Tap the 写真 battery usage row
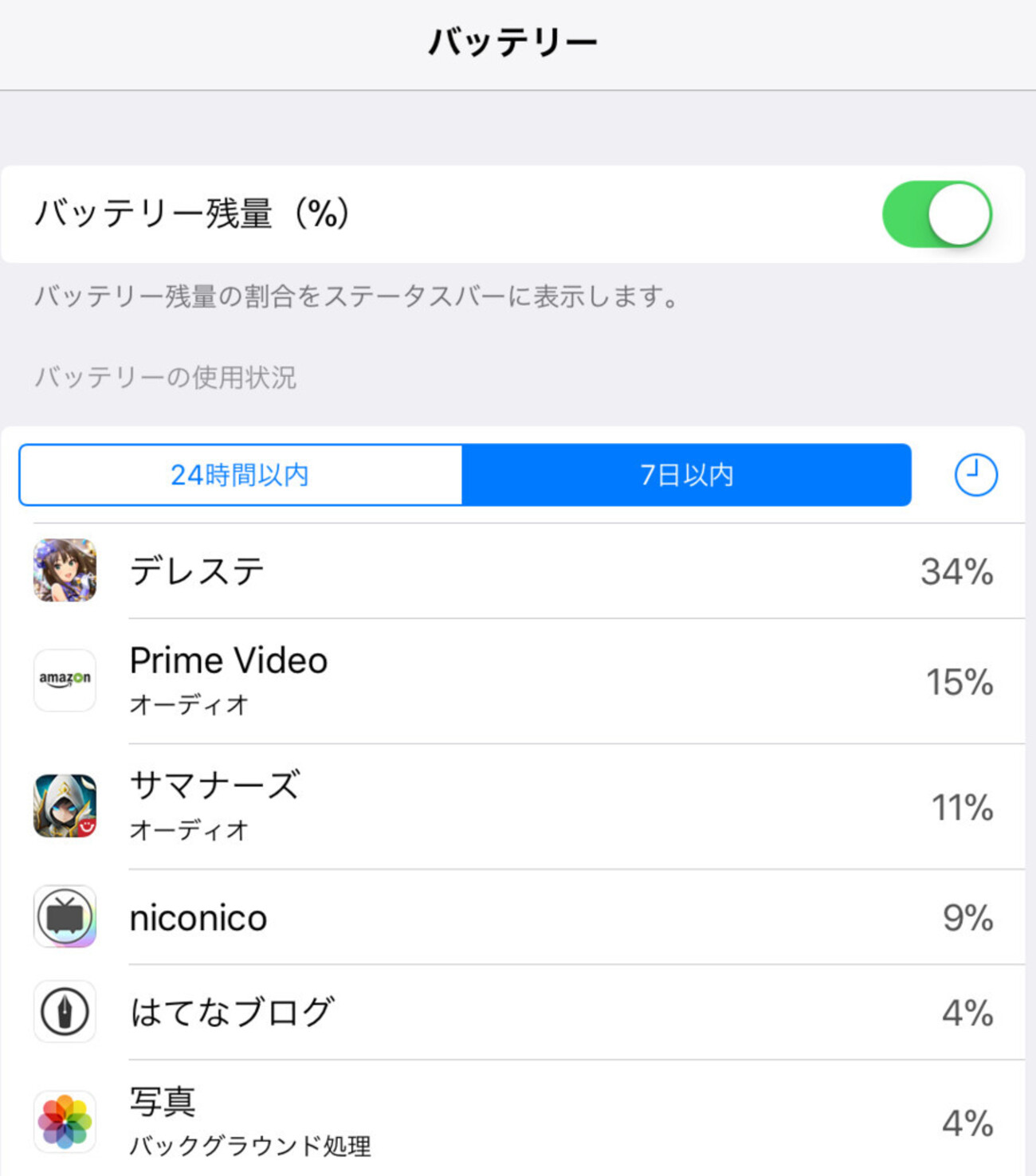Screen dimensions: 1036x1176 (518, 1122)
